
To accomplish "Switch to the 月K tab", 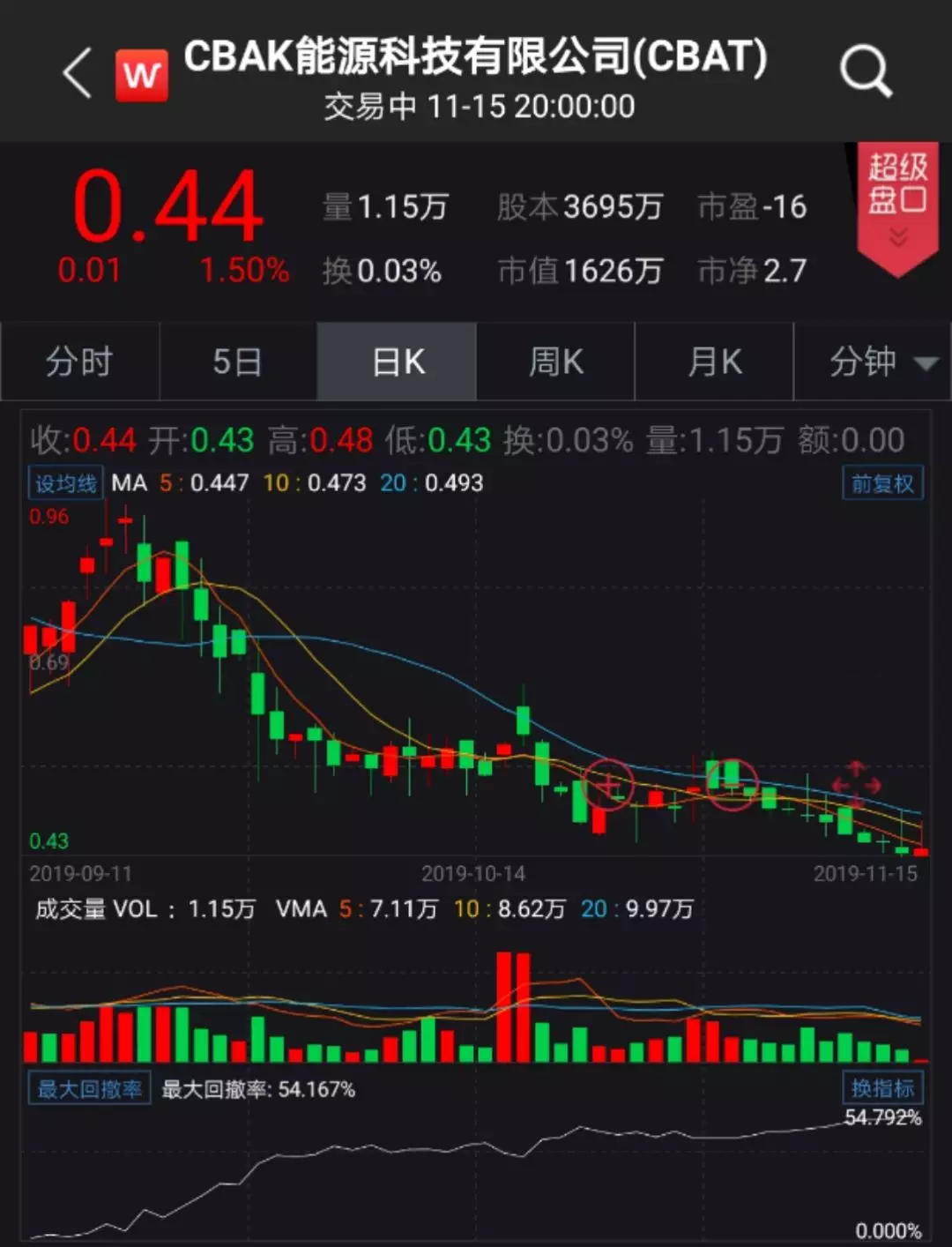I will click(715, 362).
